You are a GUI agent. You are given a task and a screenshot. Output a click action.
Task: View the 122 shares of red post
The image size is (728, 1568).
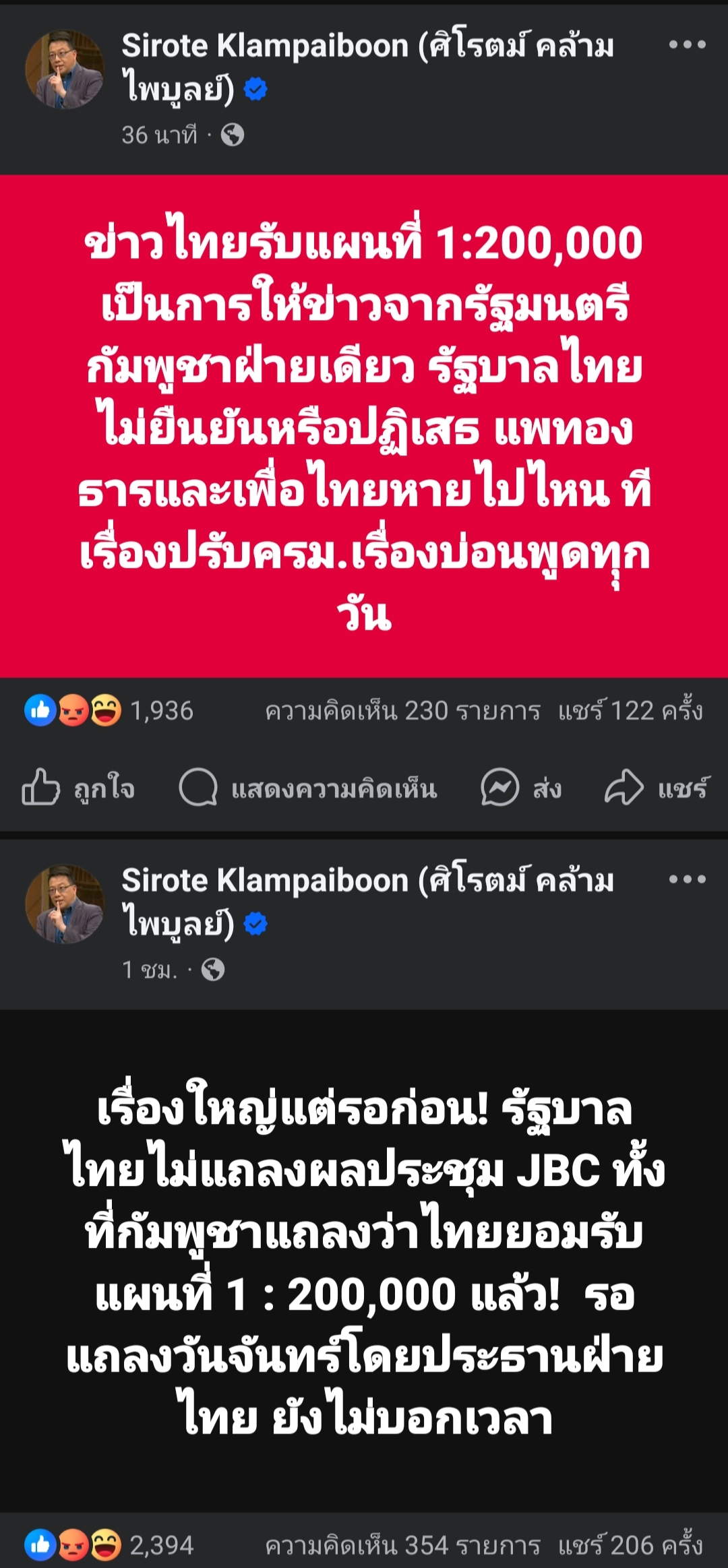click(630, 711)
